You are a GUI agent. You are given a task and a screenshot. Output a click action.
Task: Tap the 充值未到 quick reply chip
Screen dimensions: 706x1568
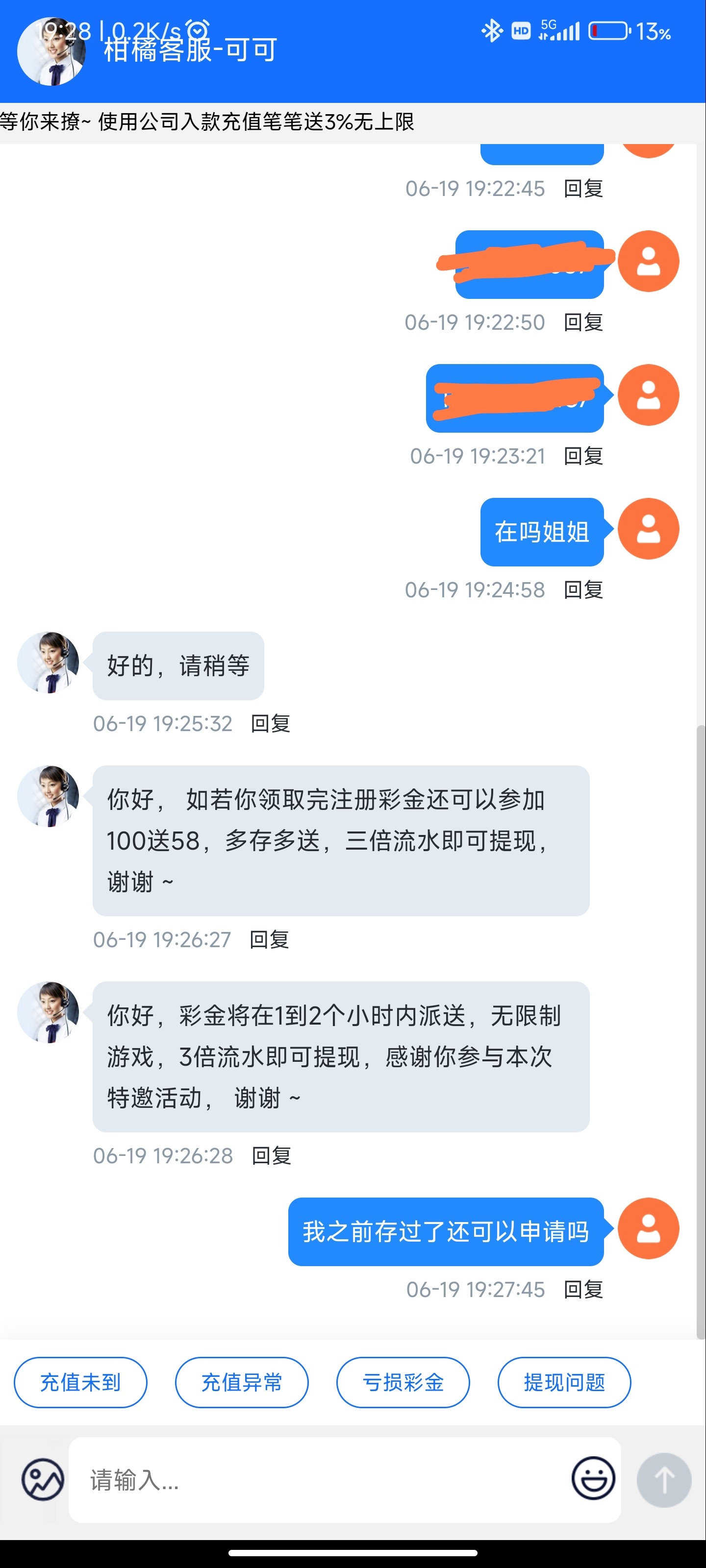pyautogui.click(x=80, y=1382)
